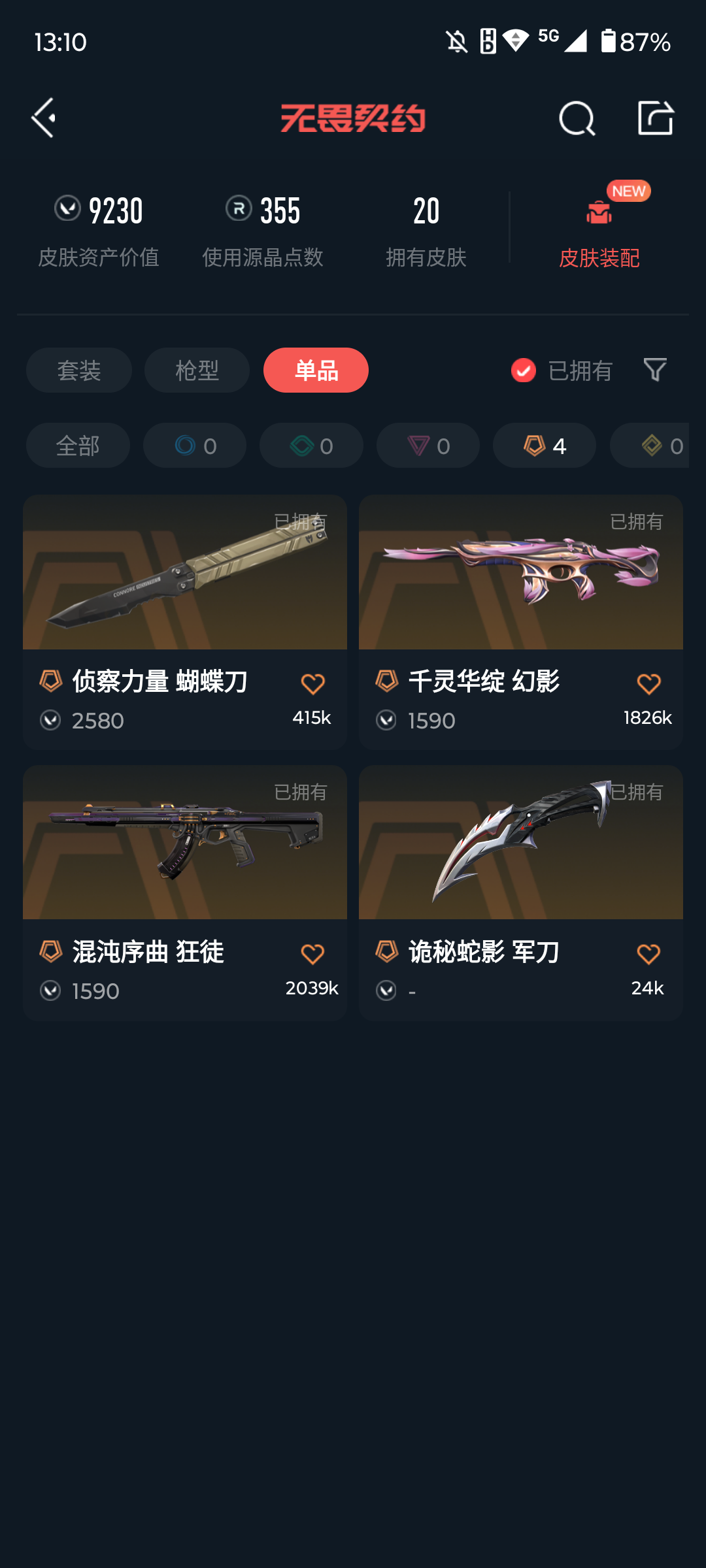Filter by the orange rarity chip showing 4
Screen dimensions: 706x1568
544,446
